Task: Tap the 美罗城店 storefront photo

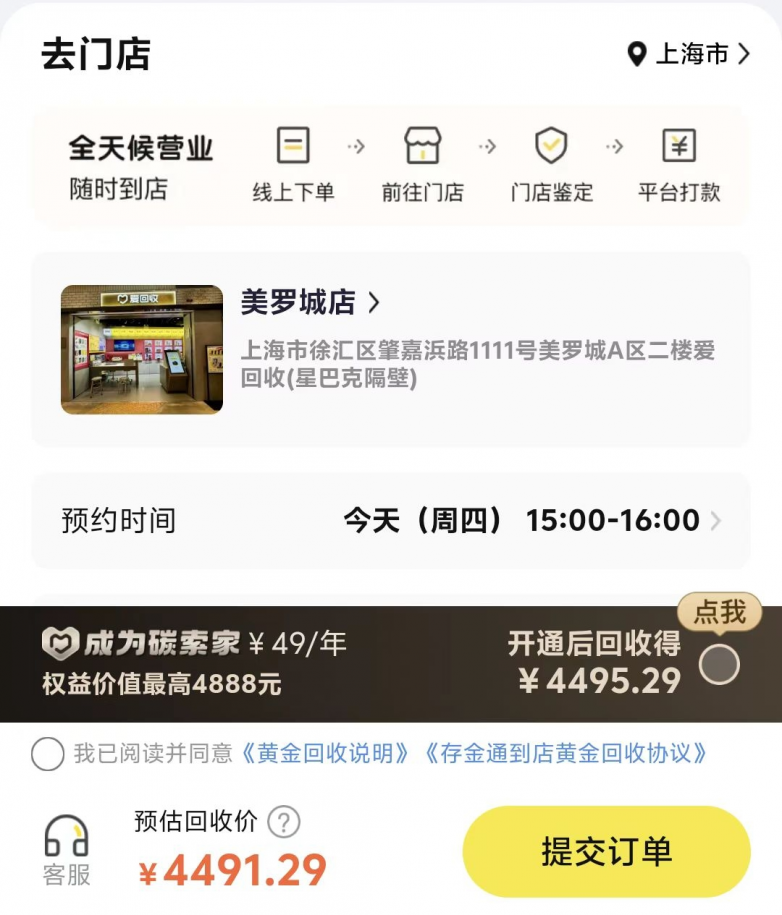Action: 142,350
